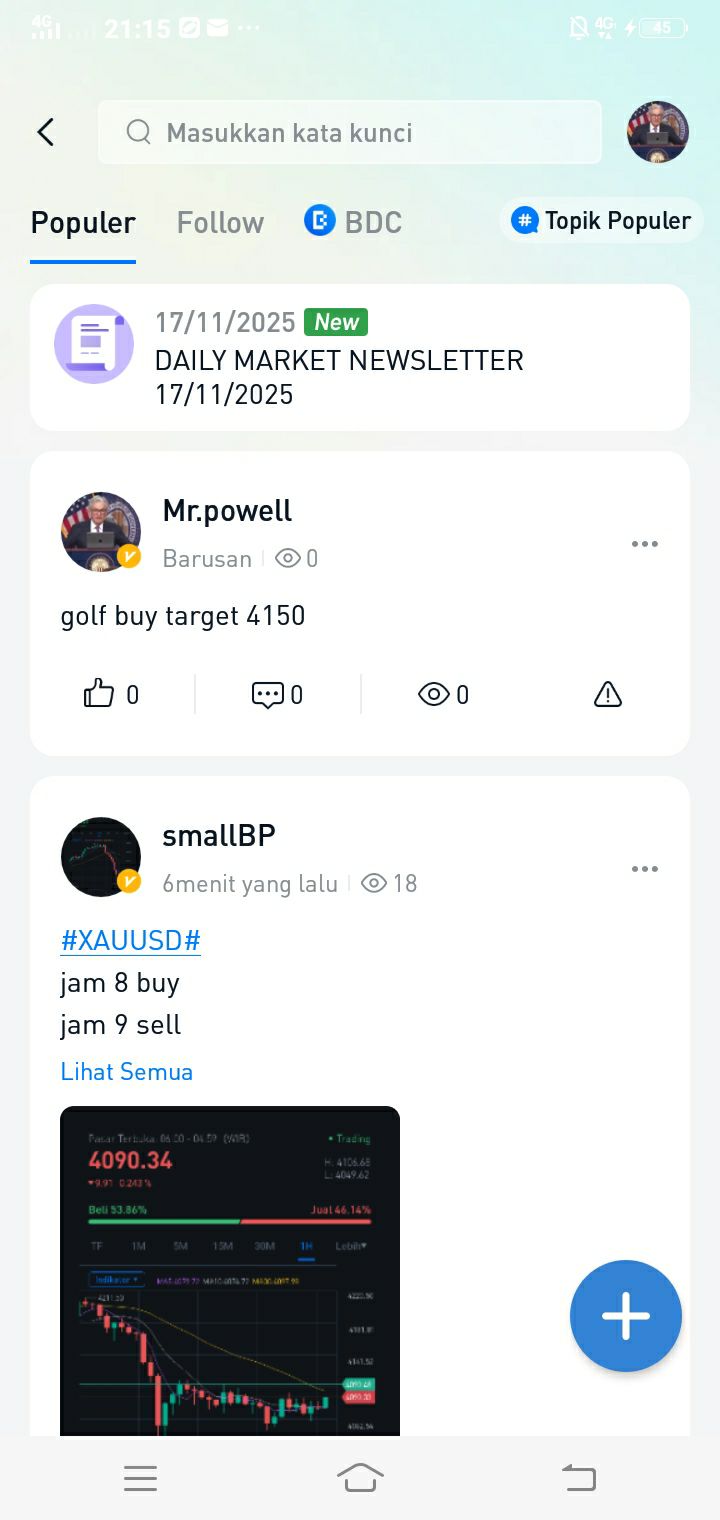This screenshot has height=1520, width=720.
Task: Comment on Mr.powell's post
Action: [x=277, y=694]
